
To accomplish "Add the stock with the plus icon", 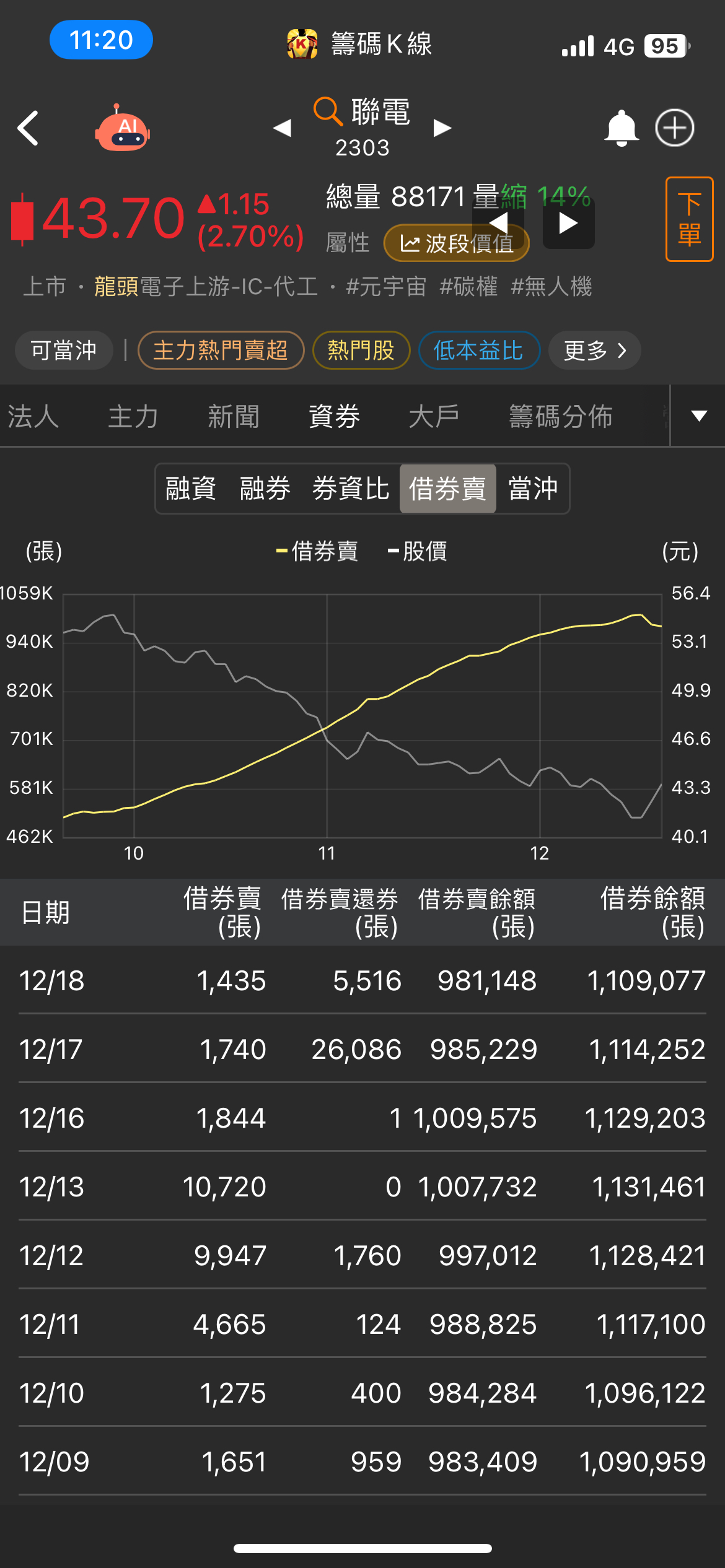I will pos(675,128).
